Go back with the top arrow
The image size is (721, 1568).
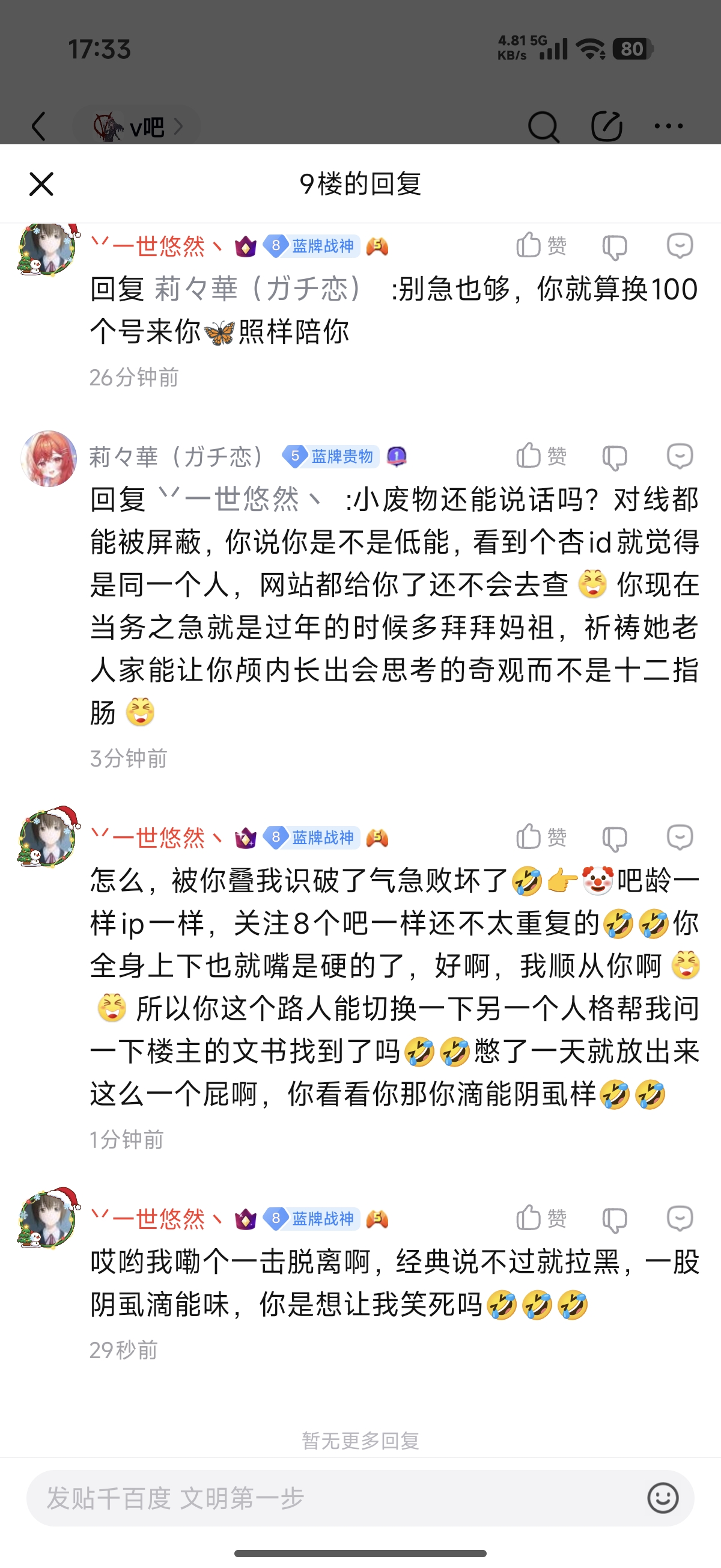click(39, 126)
